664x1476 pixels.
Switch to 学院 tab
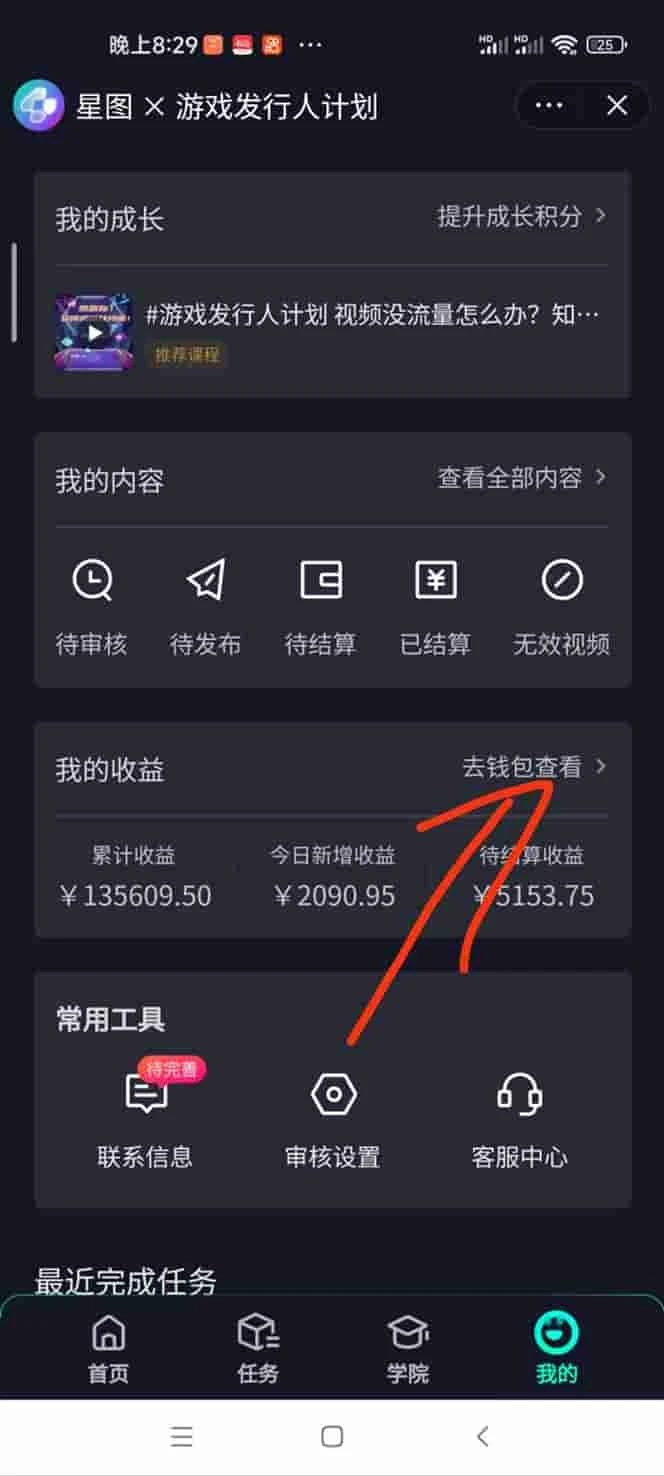(x=407, y=1349)
